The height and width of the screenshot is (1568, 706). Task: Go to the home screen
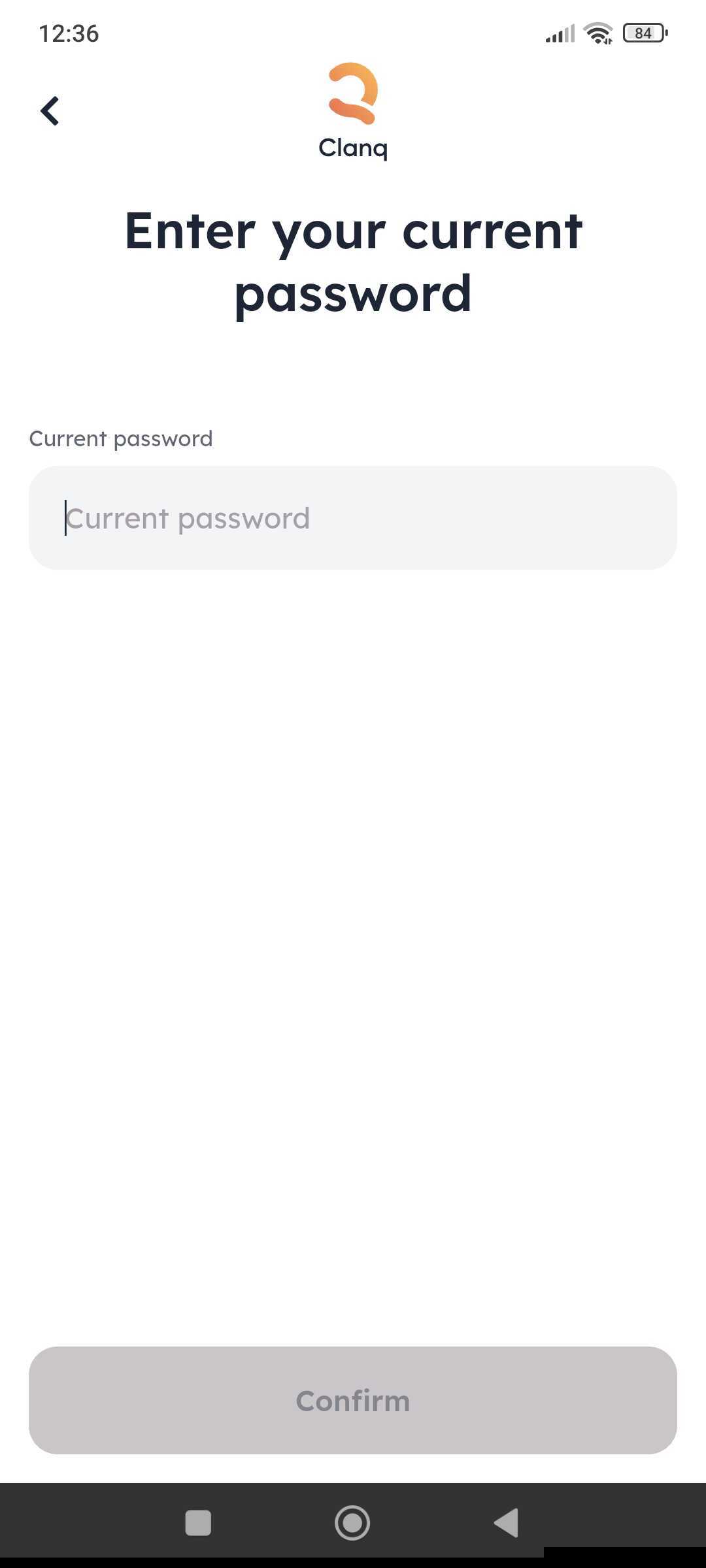352,1523
